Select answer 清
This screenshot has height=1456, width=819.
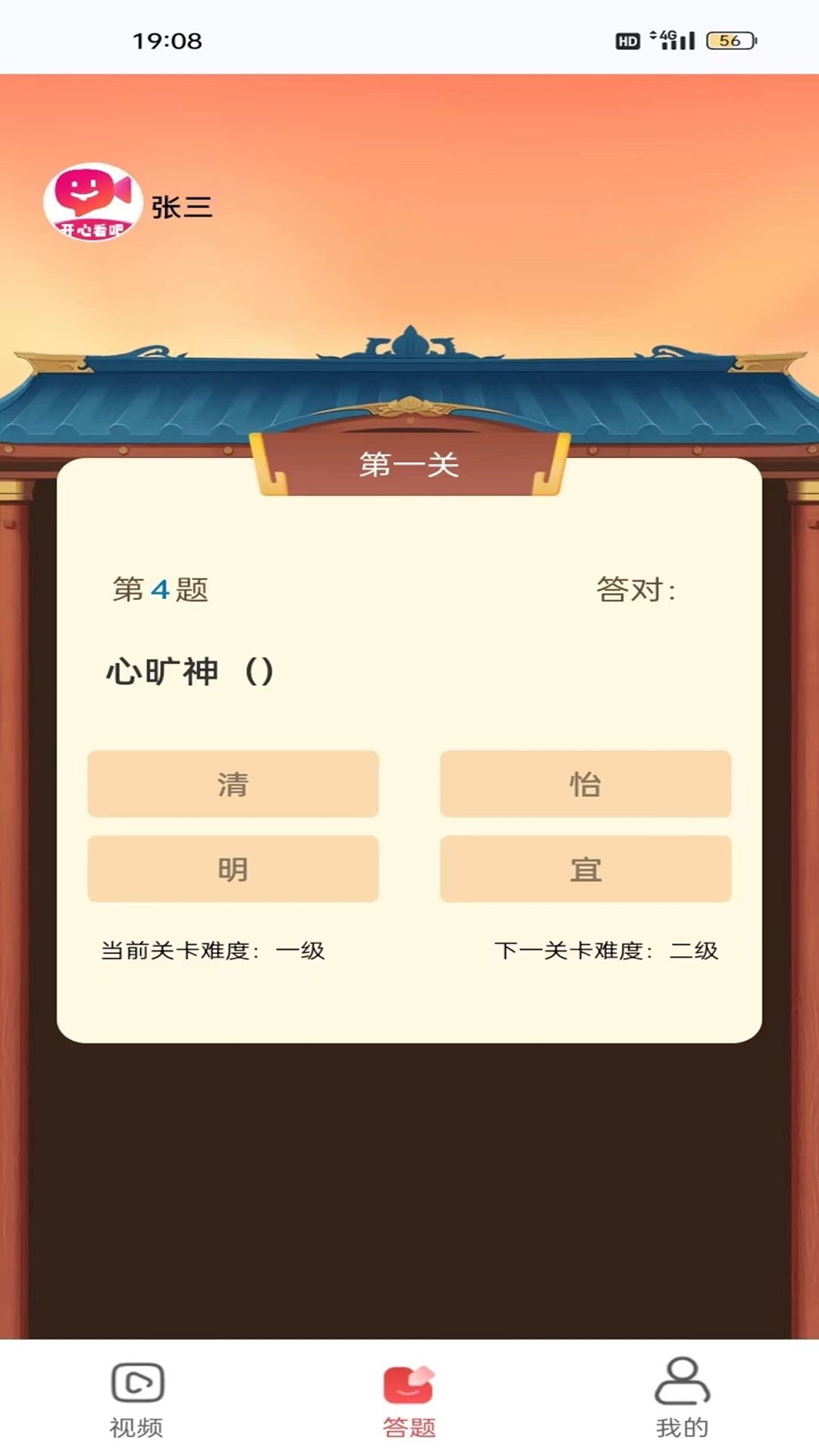[233, 784]
